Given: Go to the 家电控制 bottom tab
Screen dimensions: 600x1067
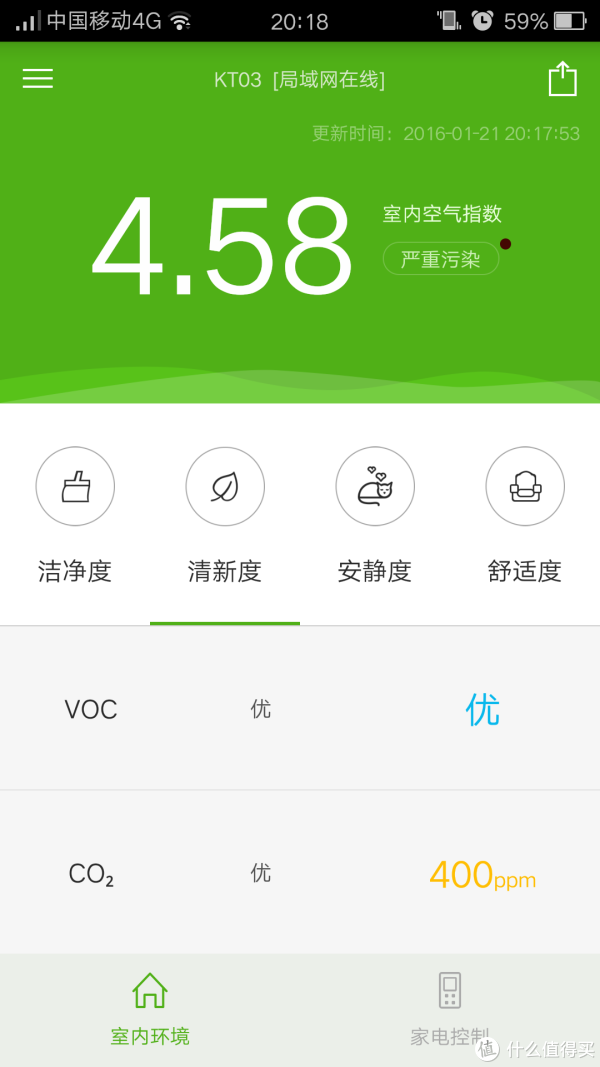Looking at the screenshot, I should coord(450,1010).
